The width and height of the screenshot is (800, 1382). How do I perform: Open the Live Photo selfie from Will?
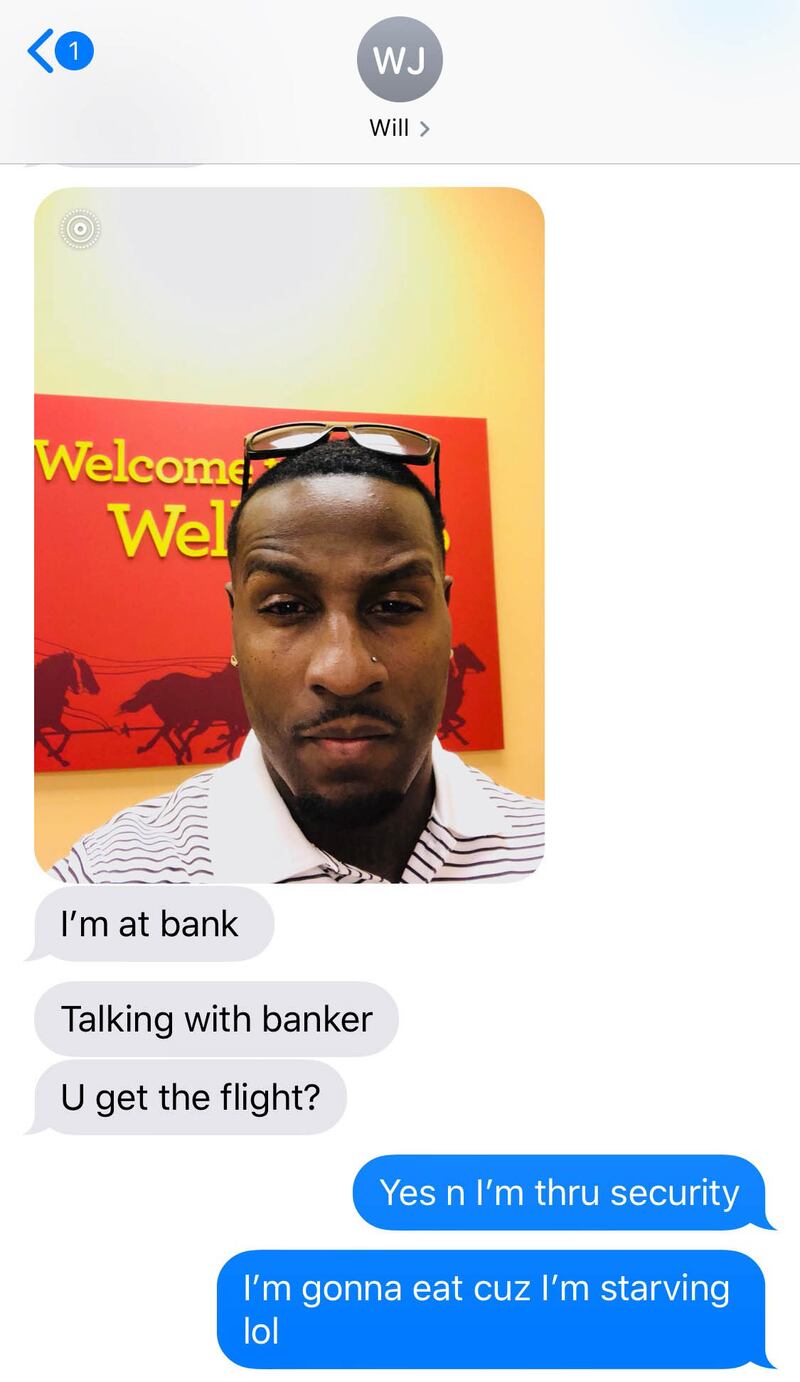289,535
